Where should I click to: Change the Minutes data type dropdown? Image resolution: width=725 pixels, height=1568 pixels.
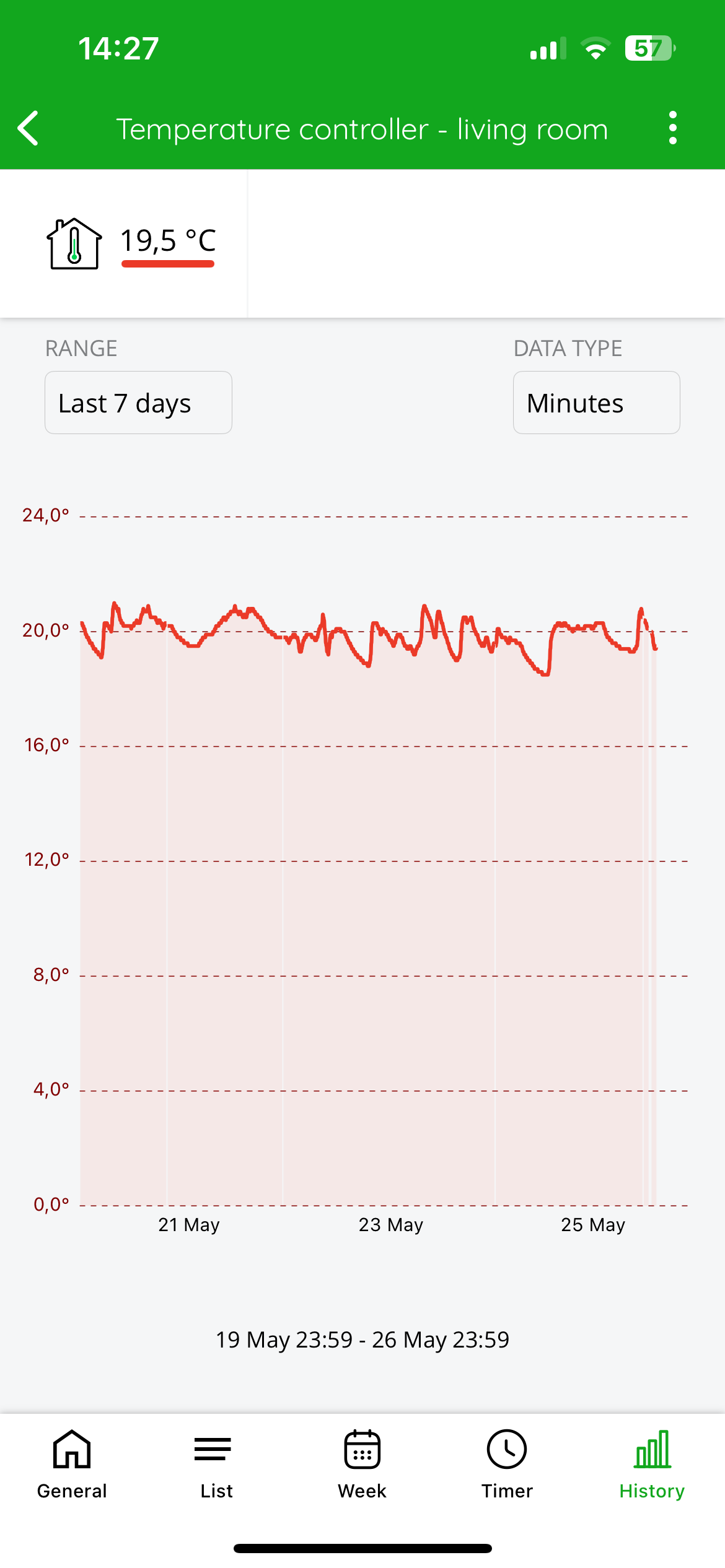(596, 403)
